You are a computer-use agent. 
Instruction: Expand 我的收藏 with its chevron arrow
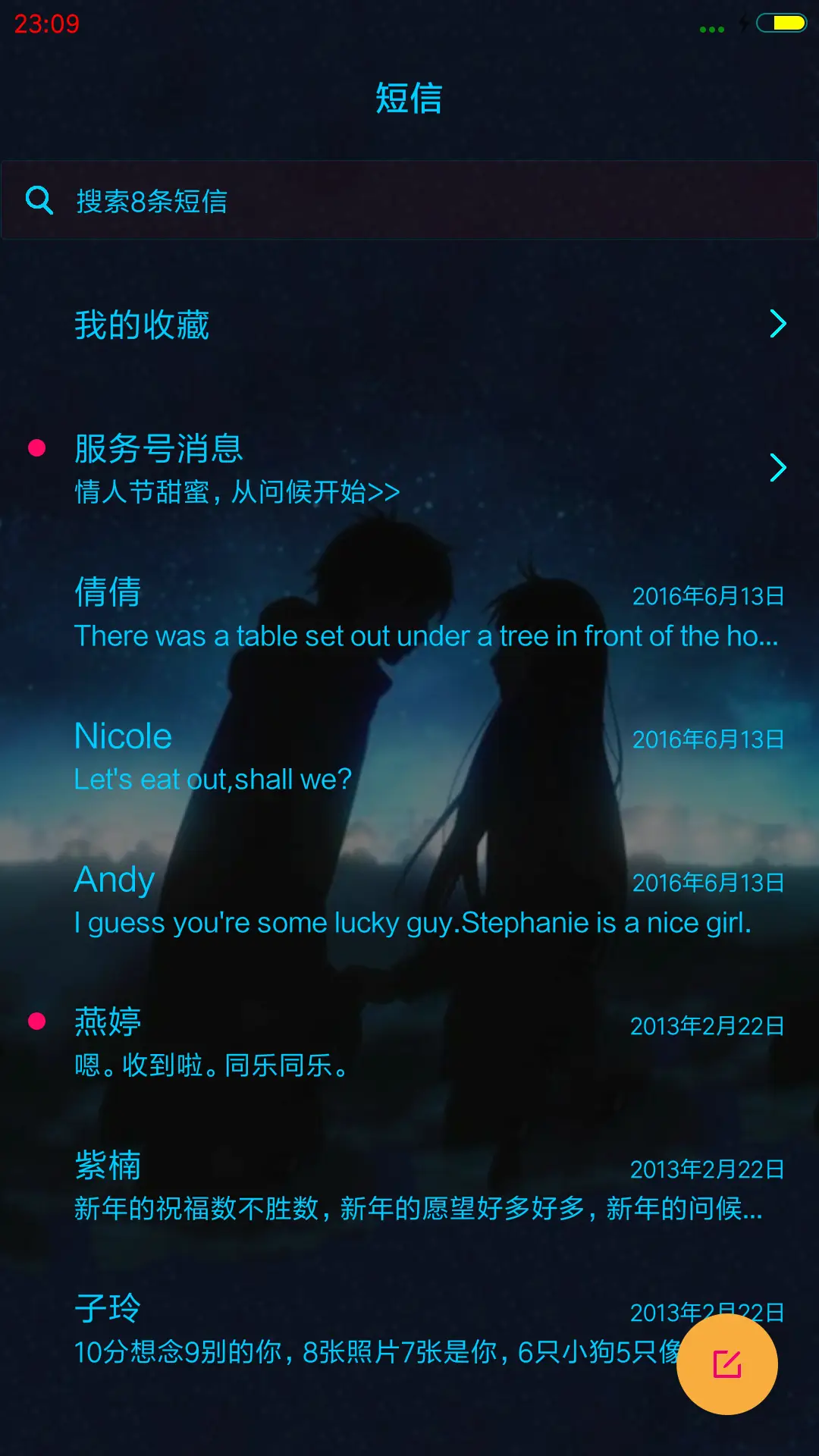coord(778,325)
